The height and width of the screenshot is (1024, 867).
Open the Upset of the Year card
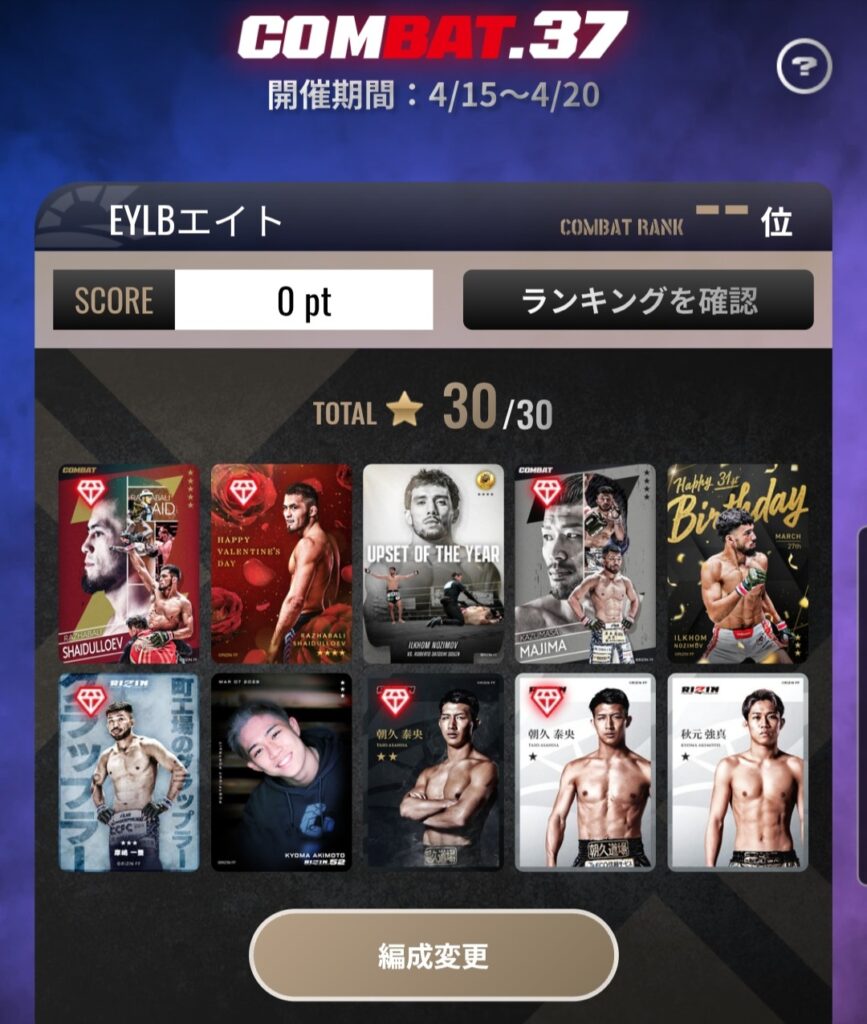click(x=433, y=563)
